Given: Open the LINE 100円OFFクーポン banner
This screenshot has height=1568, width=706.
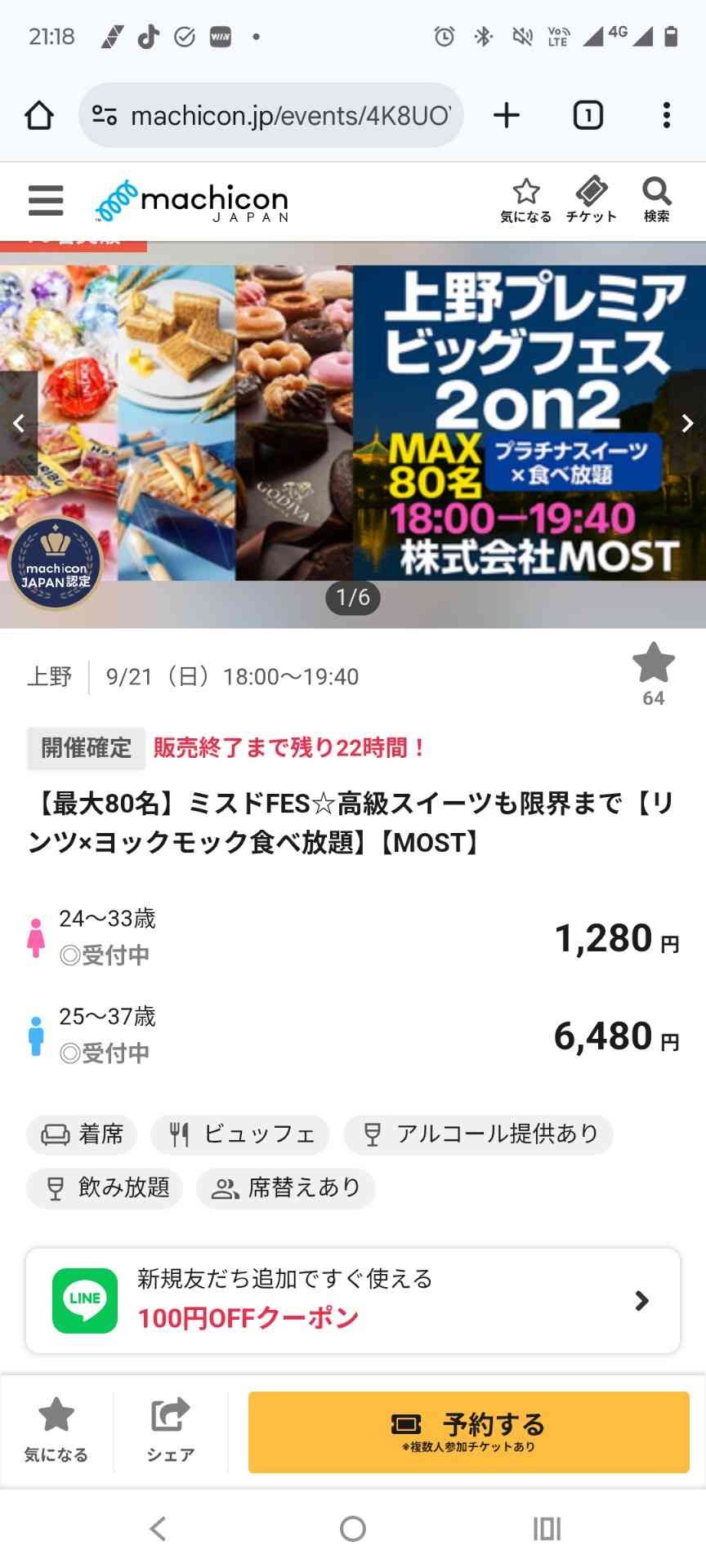Looking at the screenshot, I should tap(353, 1300).
